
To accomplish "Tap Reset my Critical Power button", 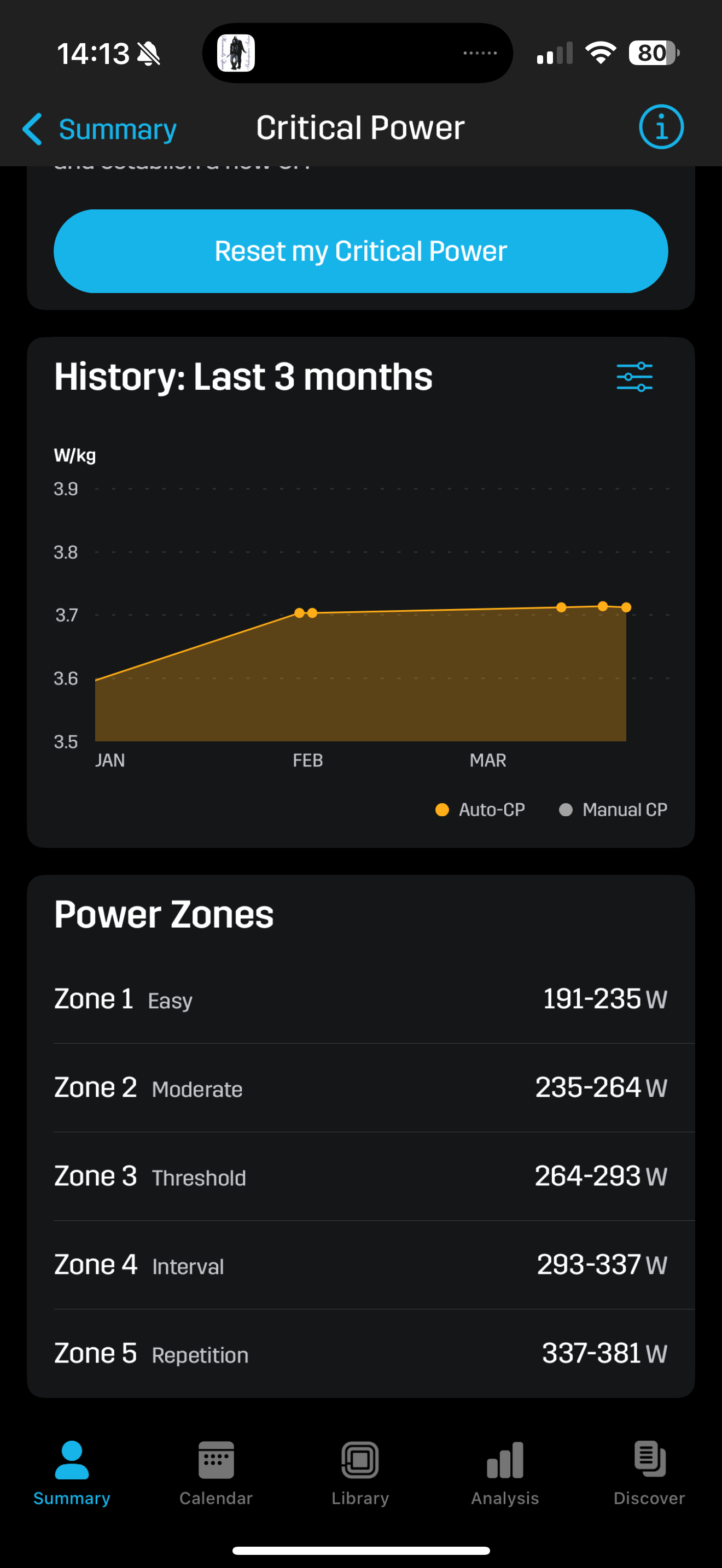I will tap(360, 251).
